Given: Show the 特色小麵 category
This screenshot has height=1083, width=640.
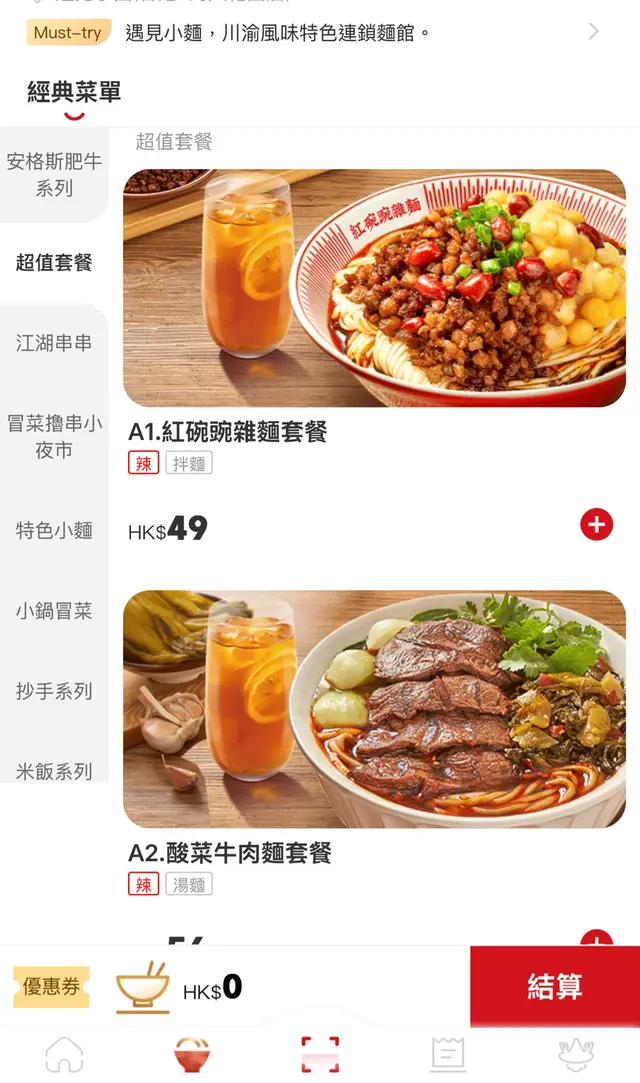Looking at the screenshot, I should pos(54,530).
